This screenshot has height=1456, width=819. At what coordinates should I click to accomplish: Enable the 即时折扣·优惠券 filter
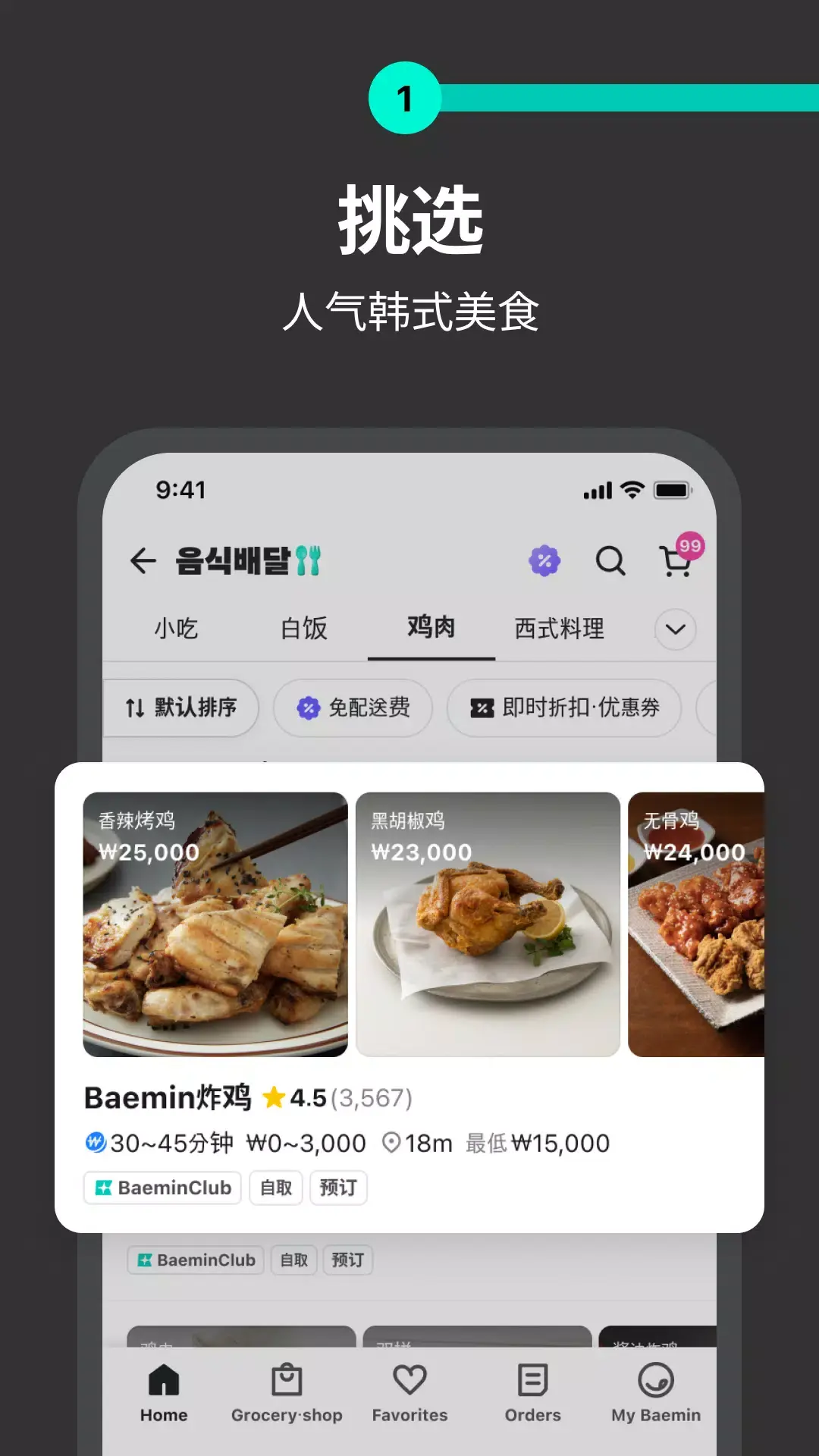coord(564,708)
